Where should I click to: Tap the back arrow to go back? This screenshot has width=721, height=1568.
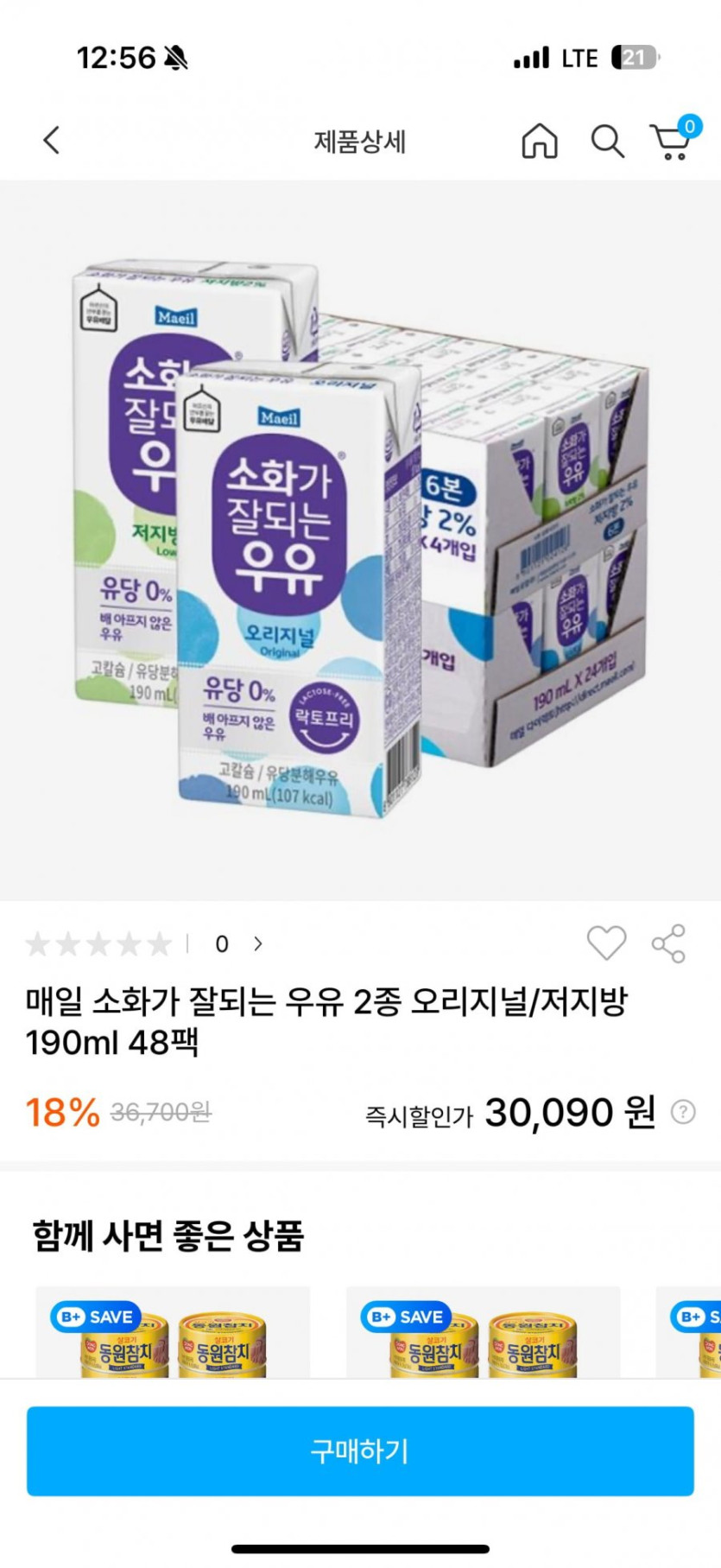coord(51,142)
